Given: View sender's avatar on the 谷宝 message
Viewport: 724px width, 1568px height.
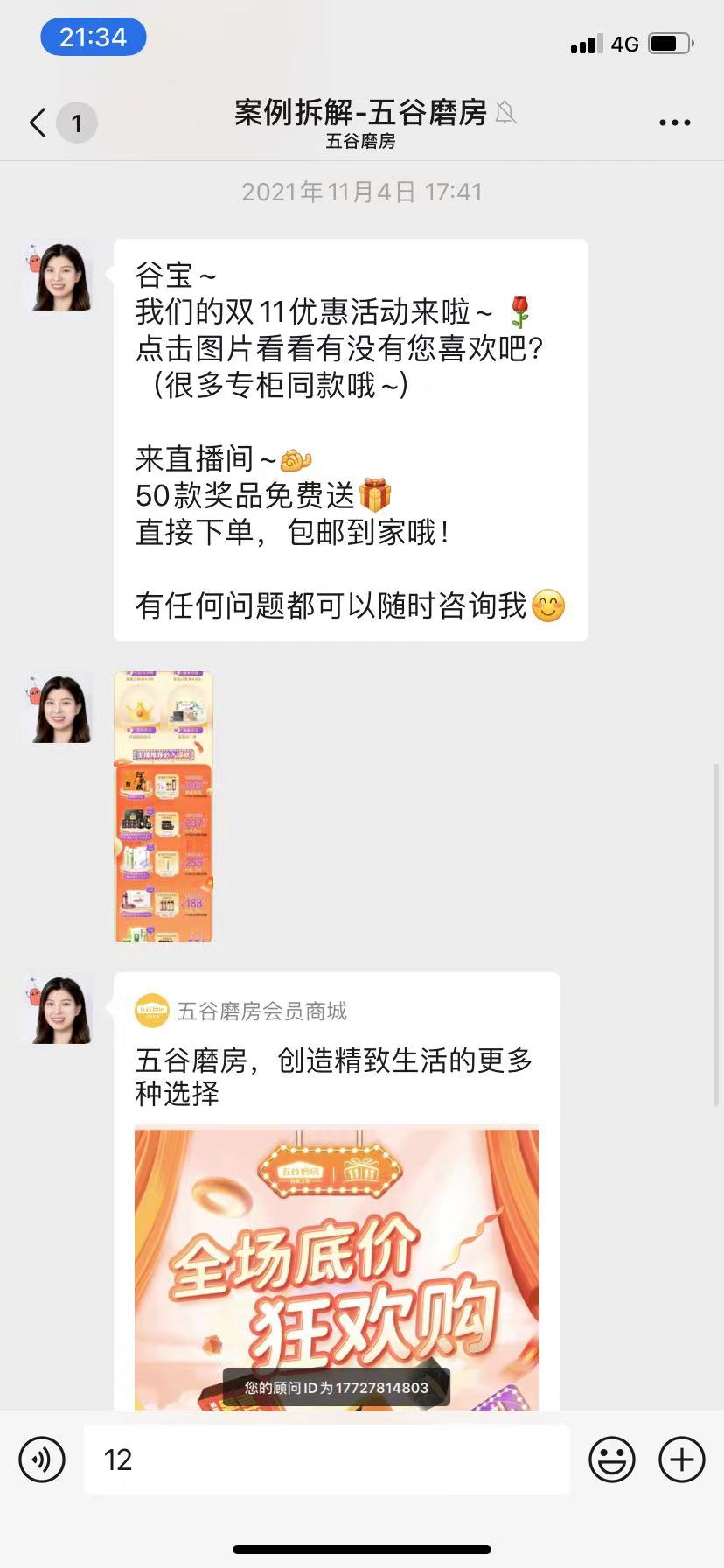Looking at the screenshot, I should pos(59,276).
